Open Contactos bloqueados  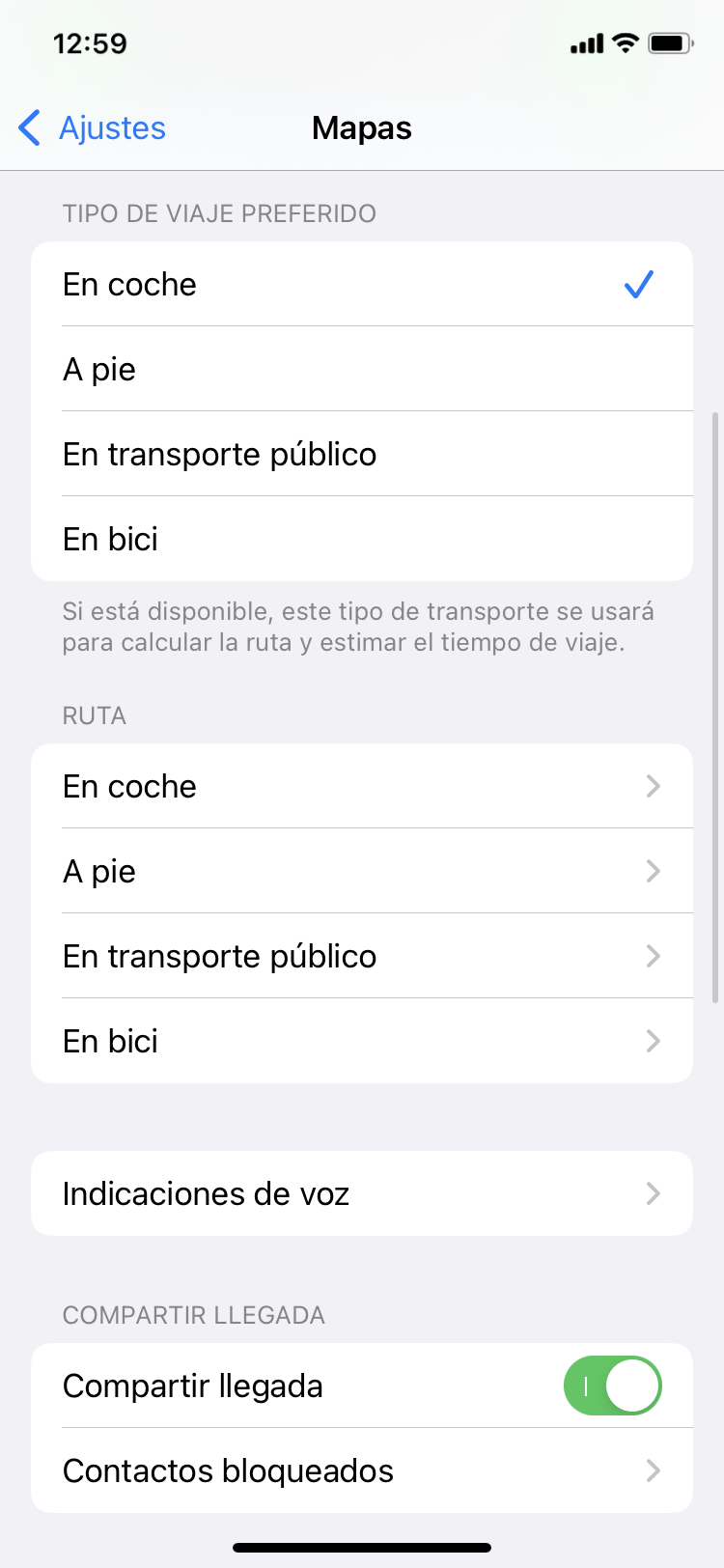(x=361, y=1471)
